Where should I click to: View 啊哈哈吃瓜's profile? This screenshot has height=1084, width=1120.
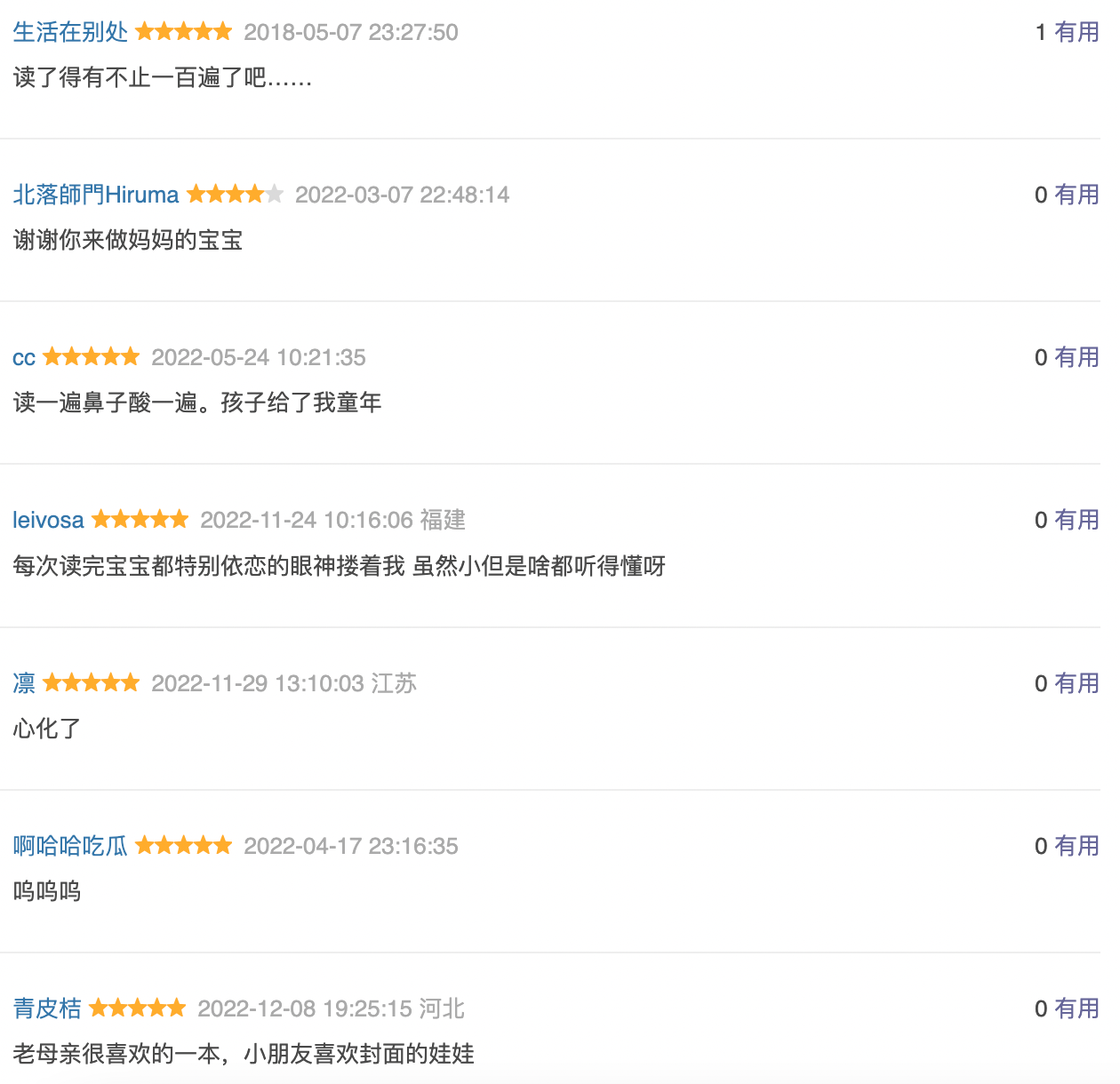click(70, 846)
